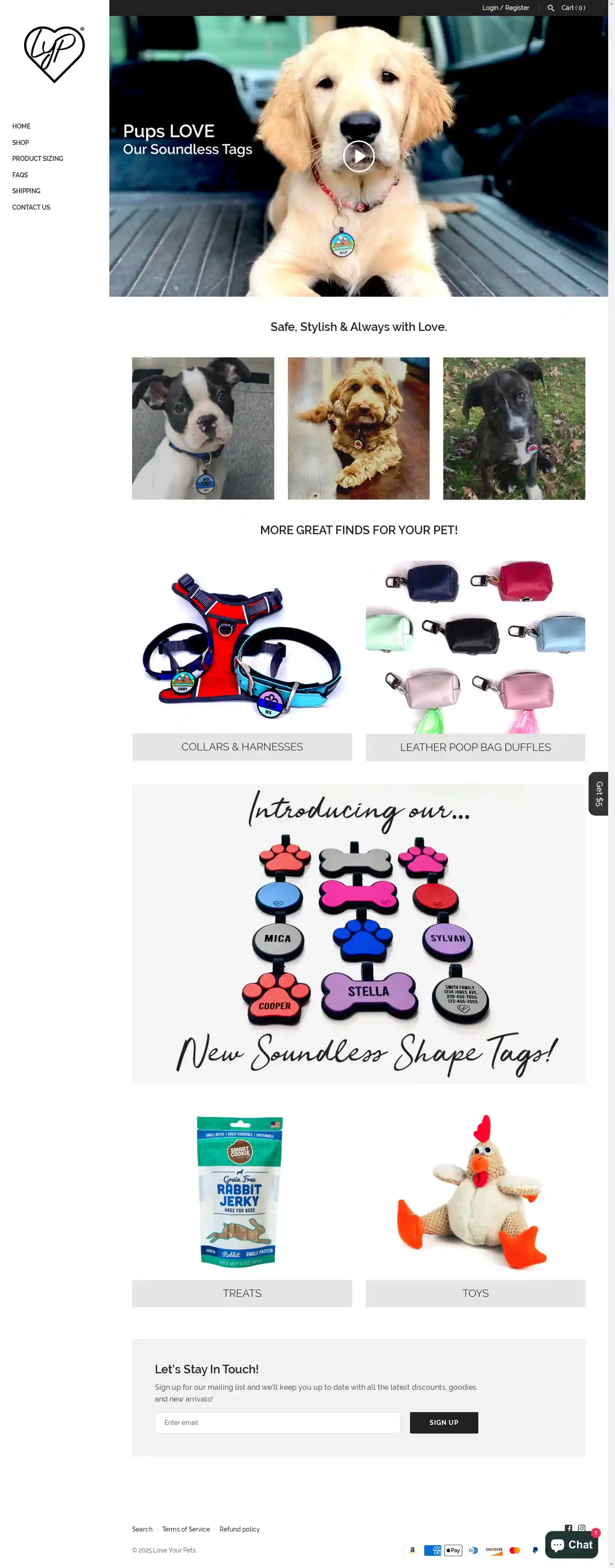Open the Get $5 side tab
Viewport: 615px width, 1568px height.
(x=599, y=794)
